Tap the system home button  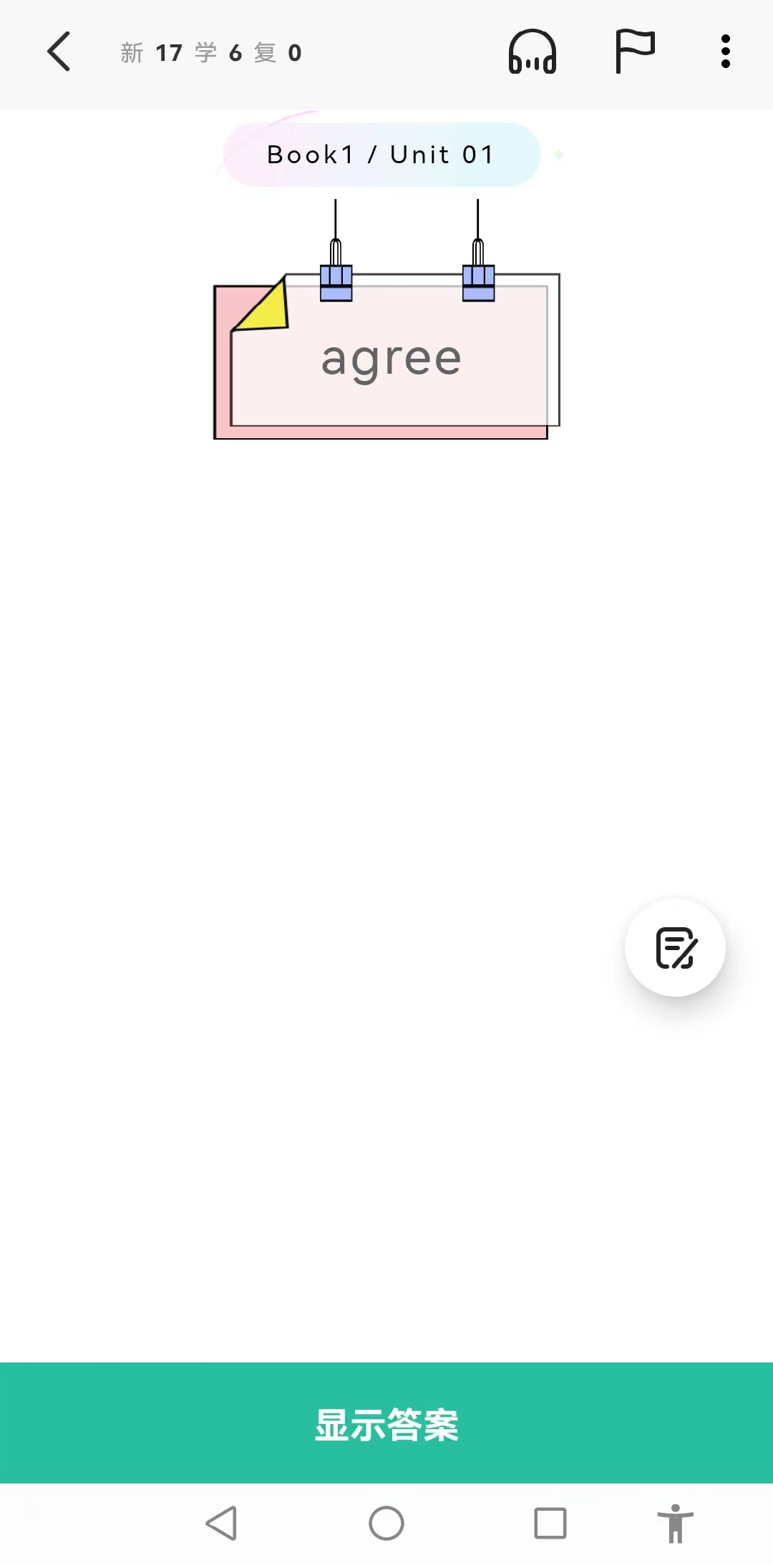click(x=386, y=1523)
